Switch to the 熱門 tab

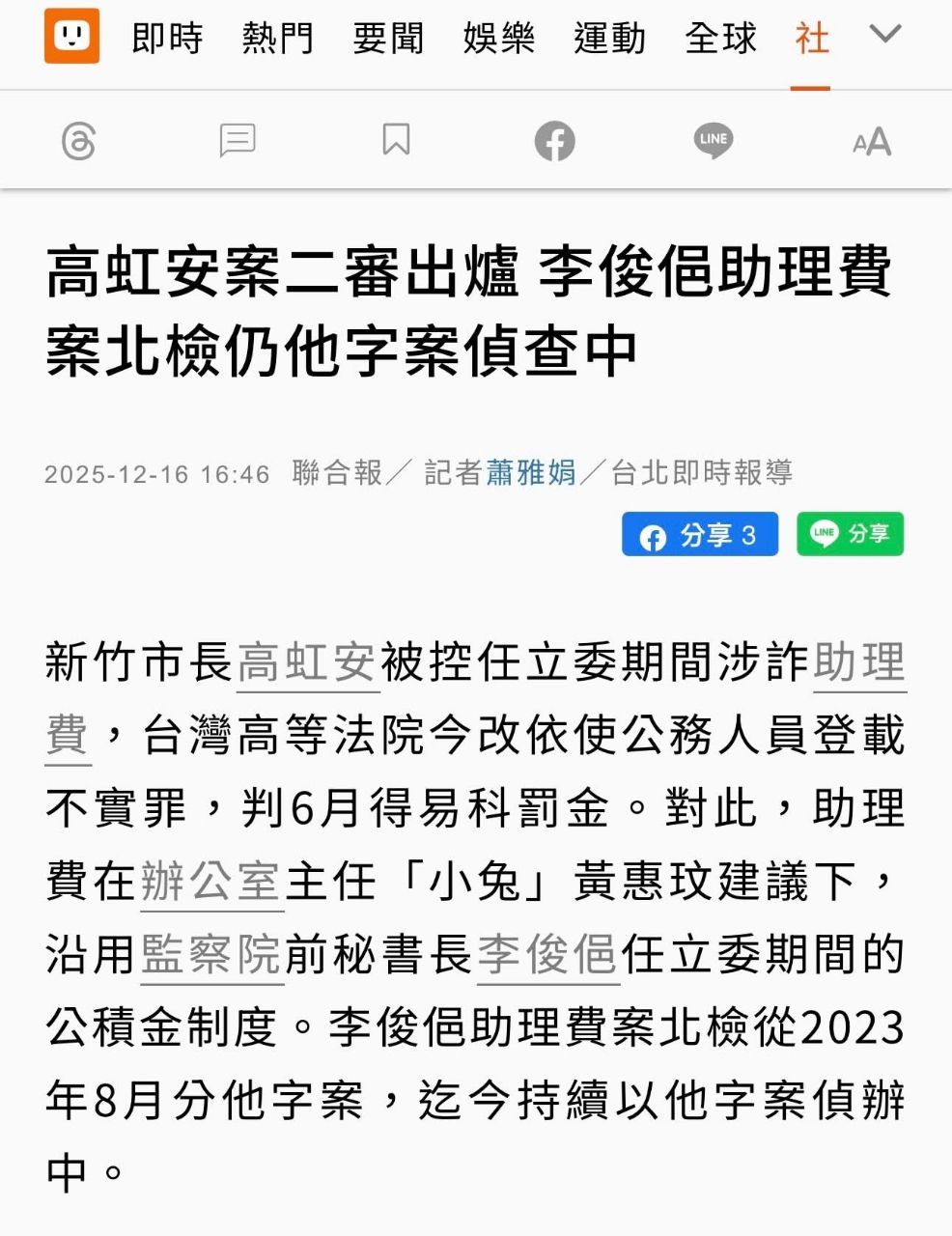(278, 40)
